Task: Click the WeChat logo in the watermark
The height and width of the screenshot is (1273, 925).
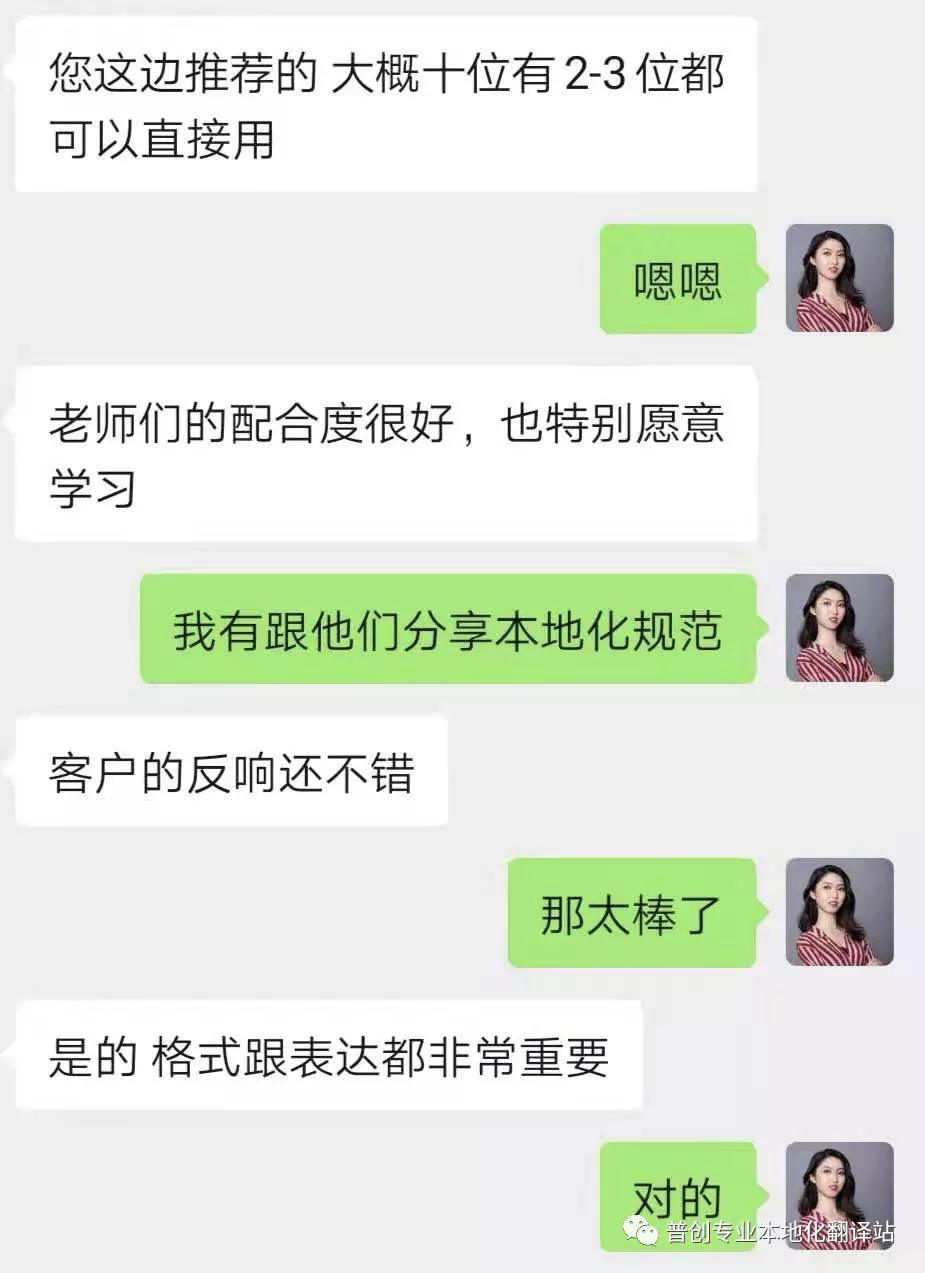Action: point(641,1229)
